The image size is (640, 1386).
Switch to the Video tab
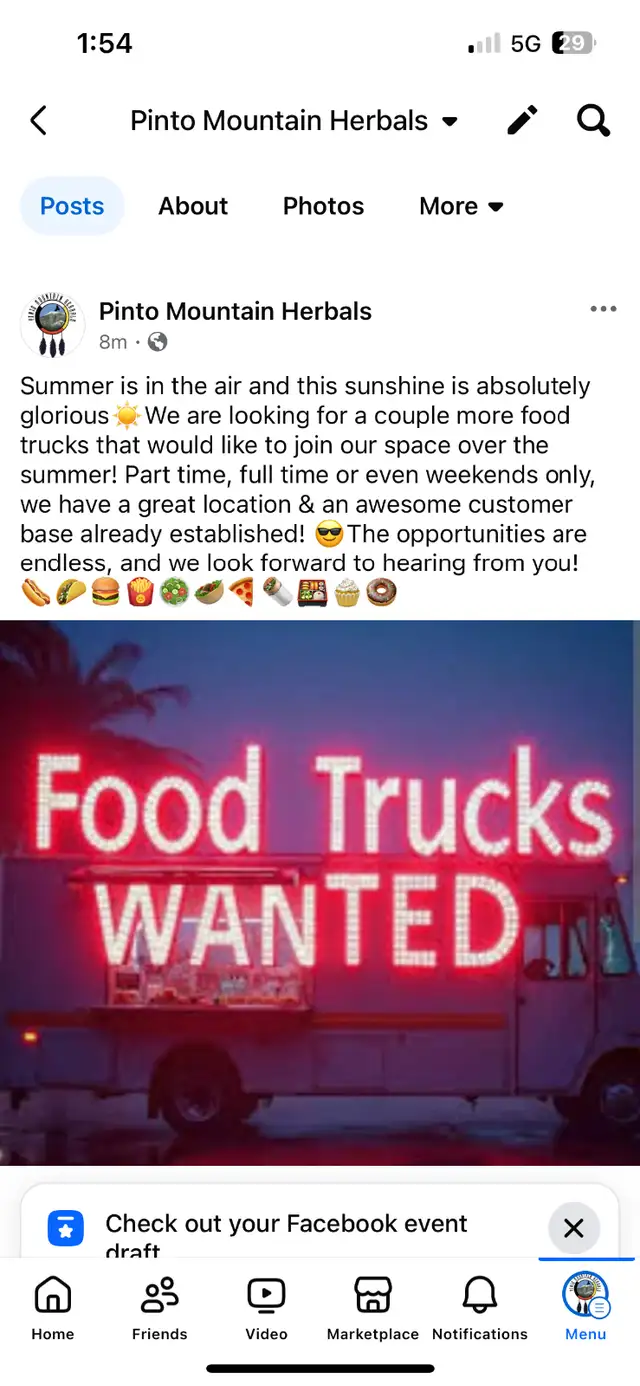click(x=266, y=1307)
